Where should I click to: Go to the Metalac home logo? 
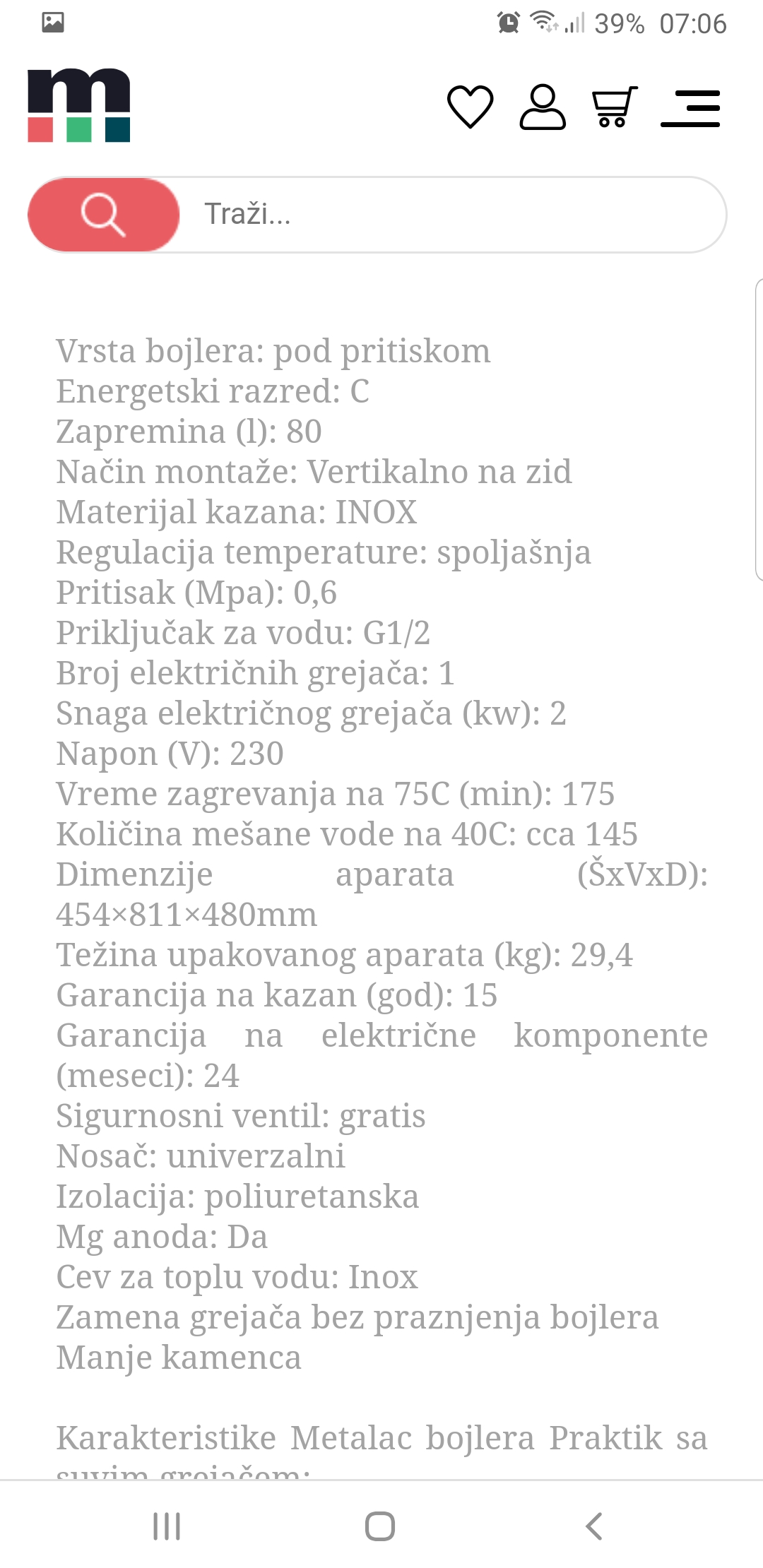(79, 106)
